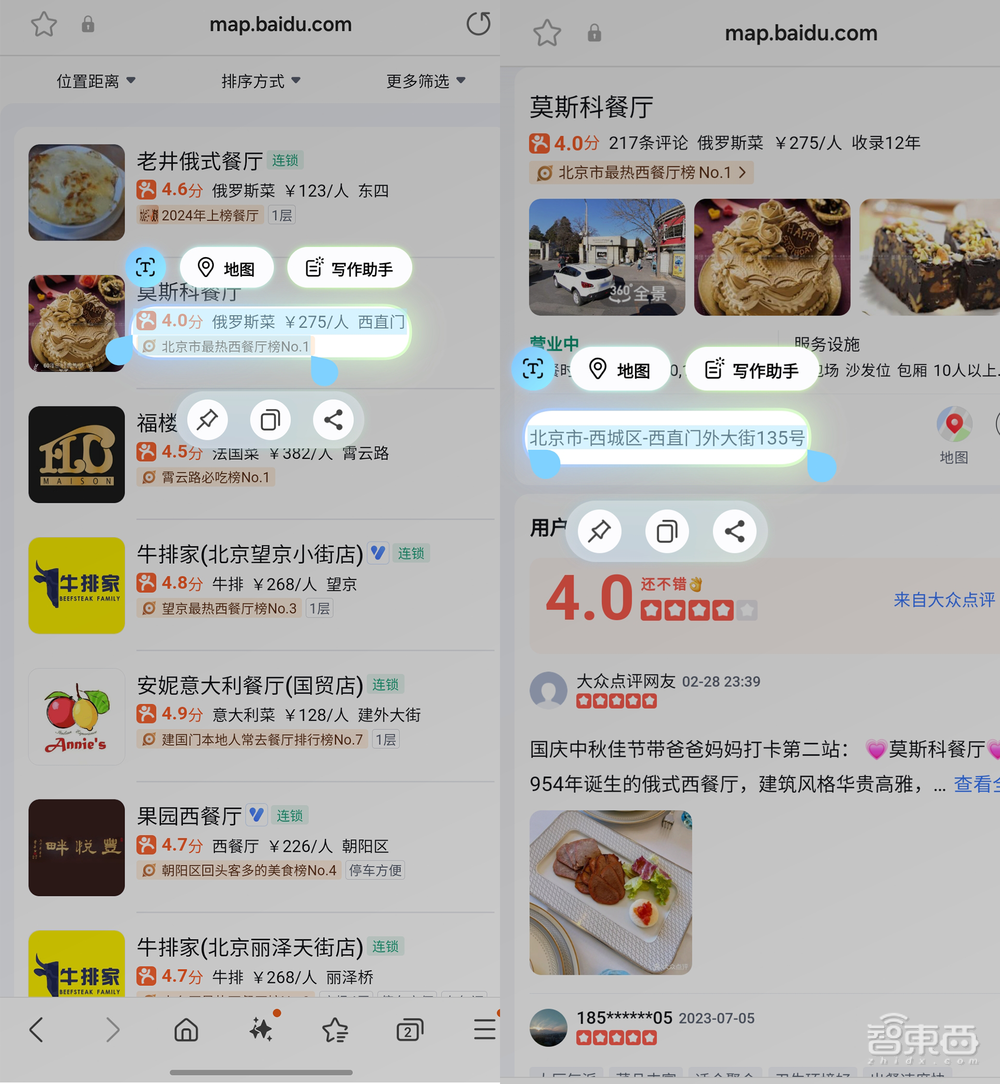Expand the 更多筛选 more filters dropdown

pyautogui.click(x=426, y=83)
